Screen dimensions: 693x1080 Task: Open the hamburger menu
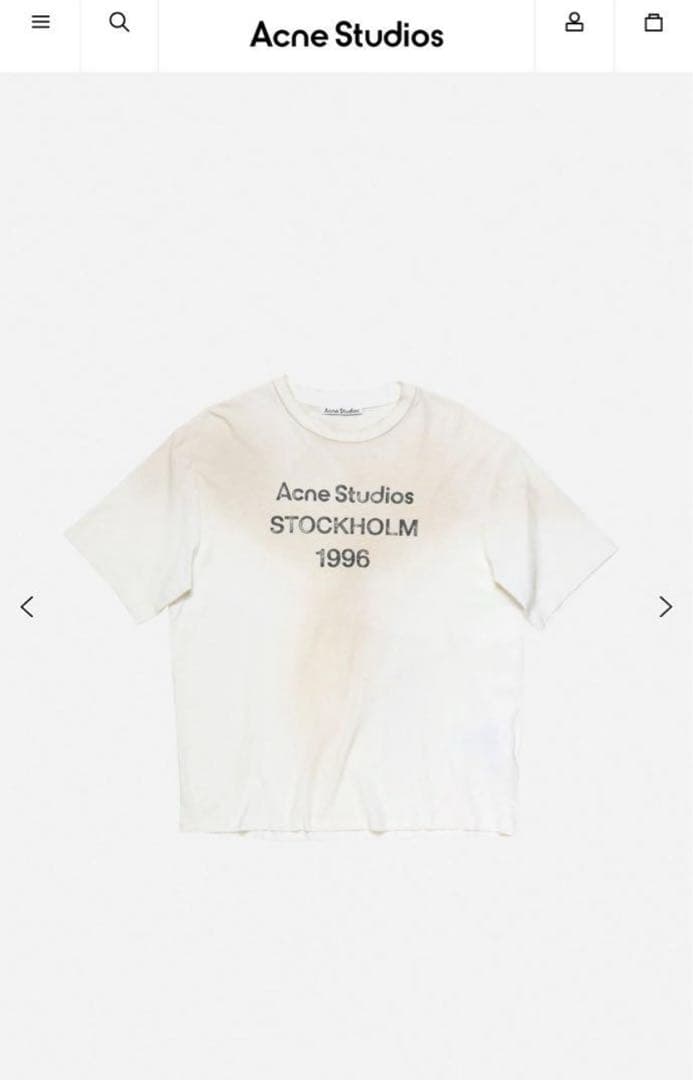point(40,22)
